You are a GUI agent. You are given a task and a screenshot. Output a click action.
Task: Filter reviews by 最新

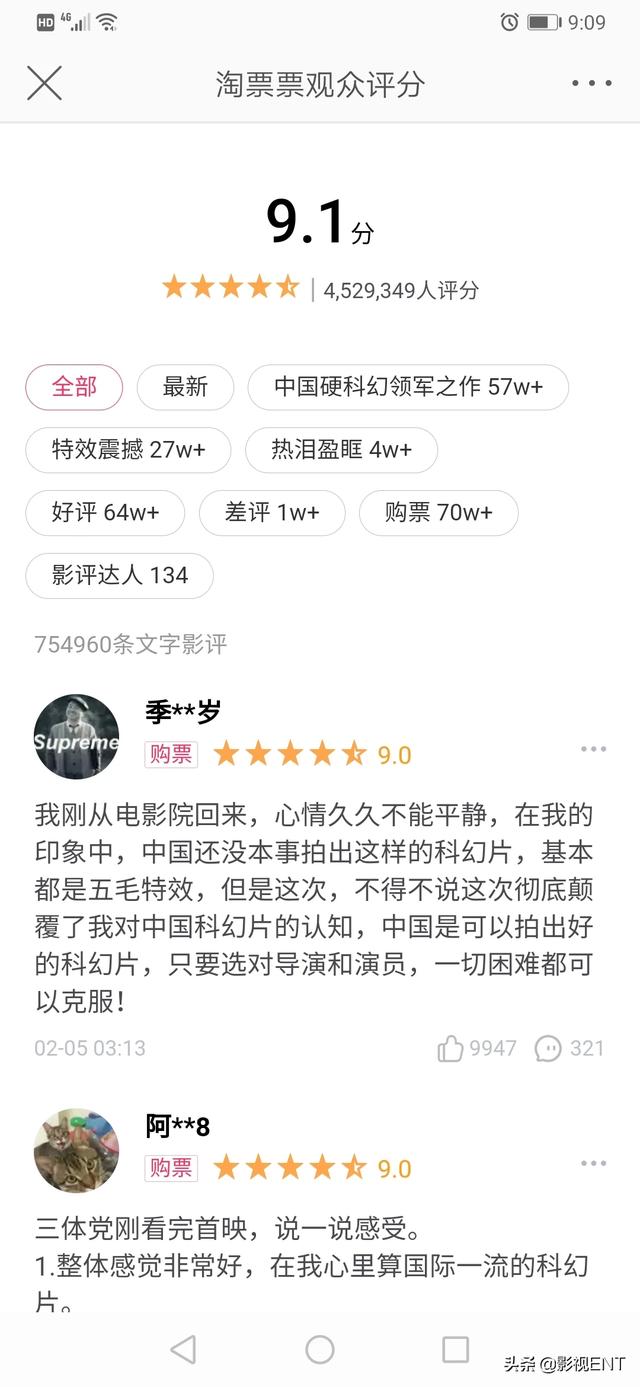185,387
